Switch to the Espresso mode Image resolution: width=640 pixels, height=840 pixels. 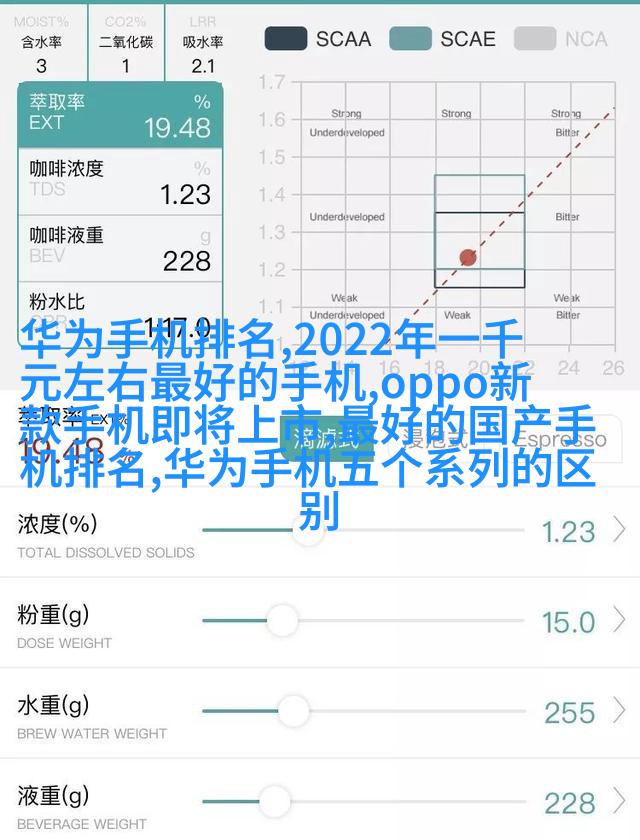click(x=560, y=438)
